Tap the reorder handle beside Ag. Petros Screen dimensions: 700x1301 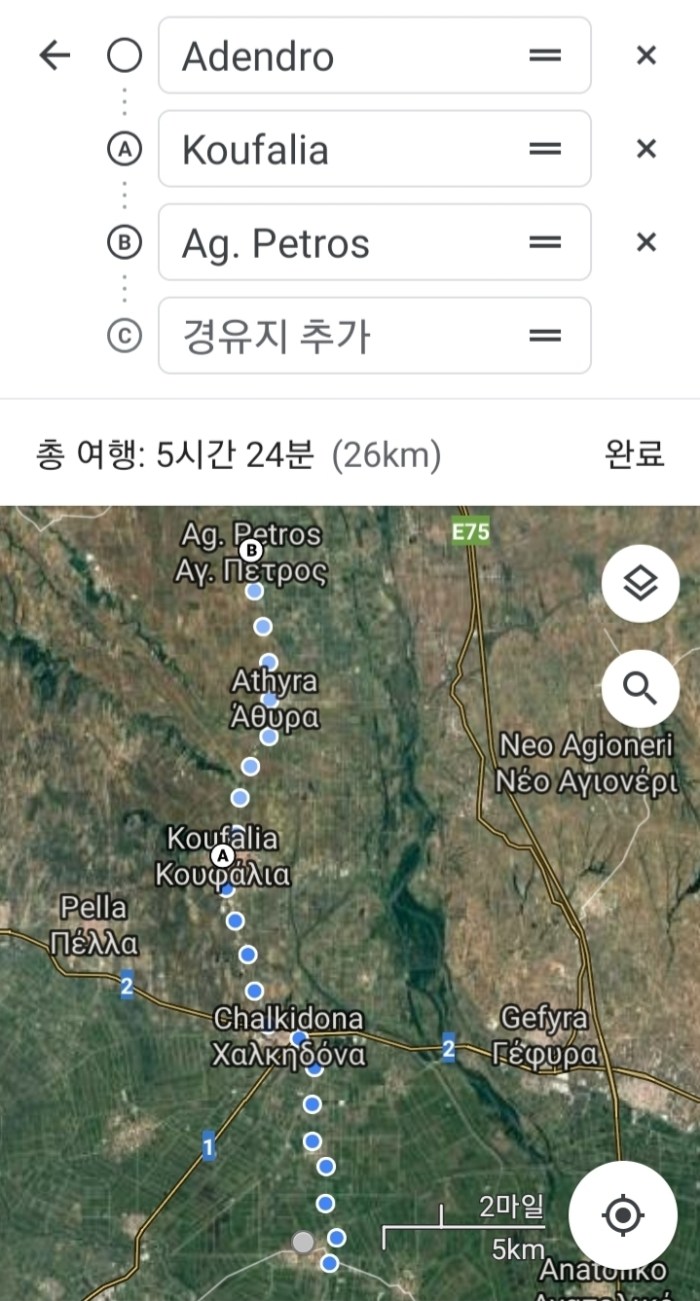point(545,243)
